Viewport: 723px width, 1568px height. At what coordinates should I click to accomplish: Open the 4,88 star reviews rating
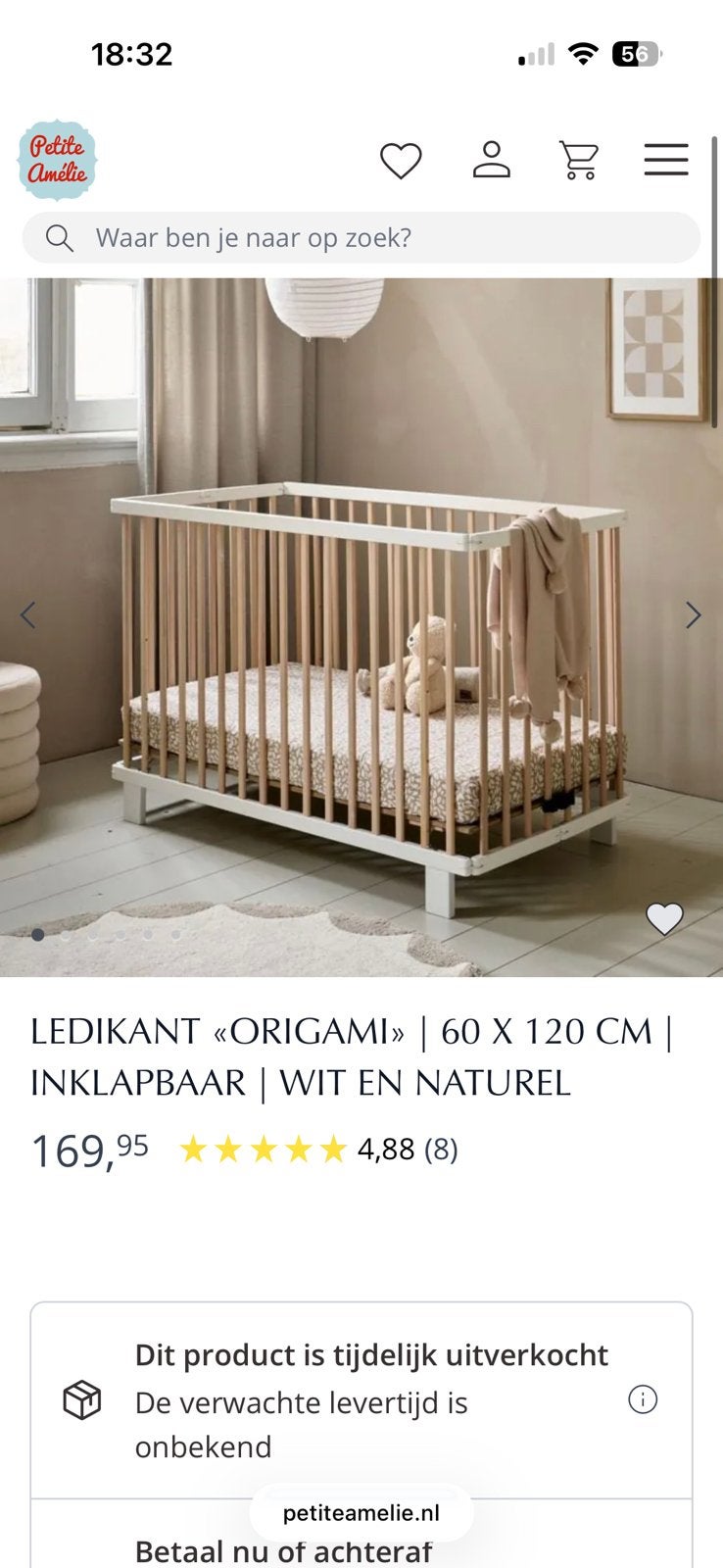(318, 1149)
